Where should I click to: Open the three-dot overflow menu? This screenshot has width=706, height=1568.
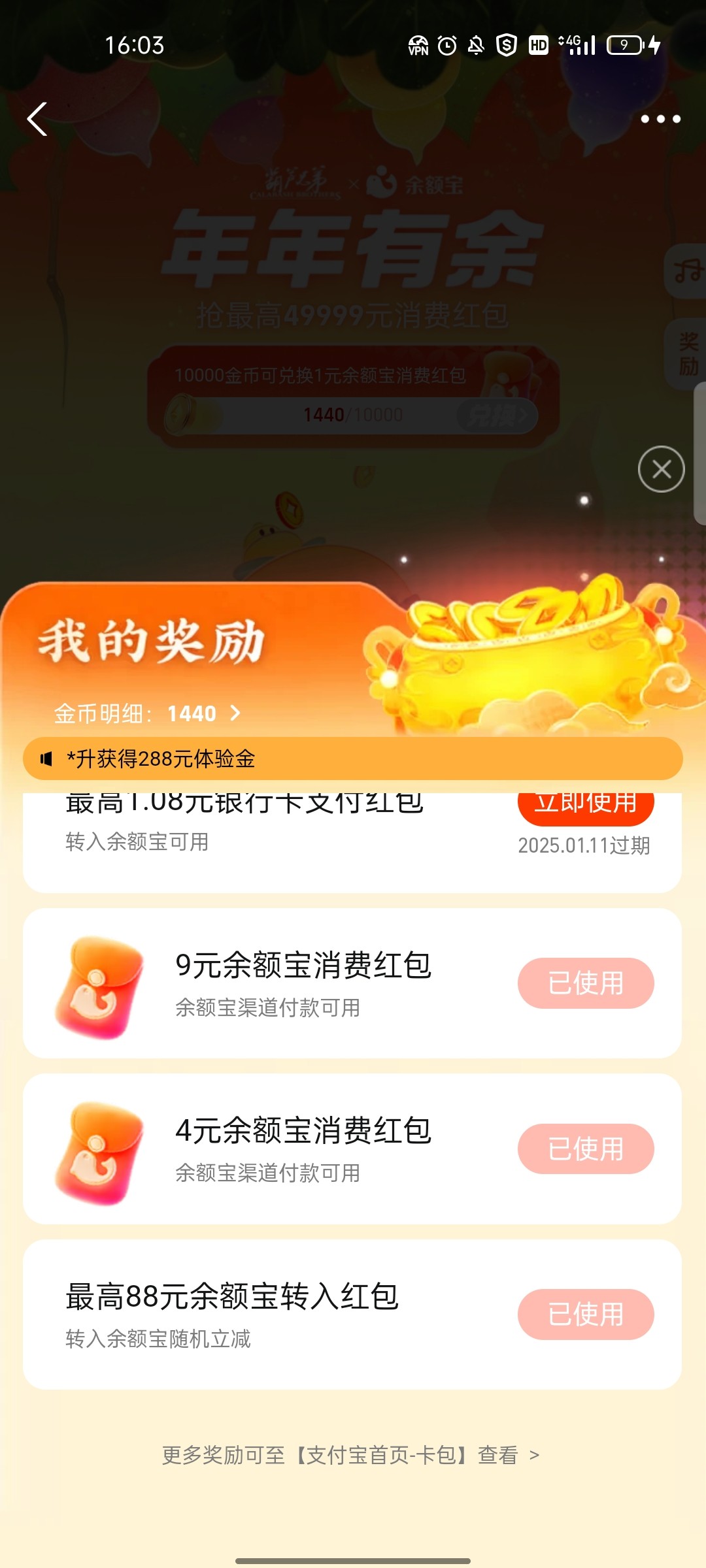click(660, 119)
